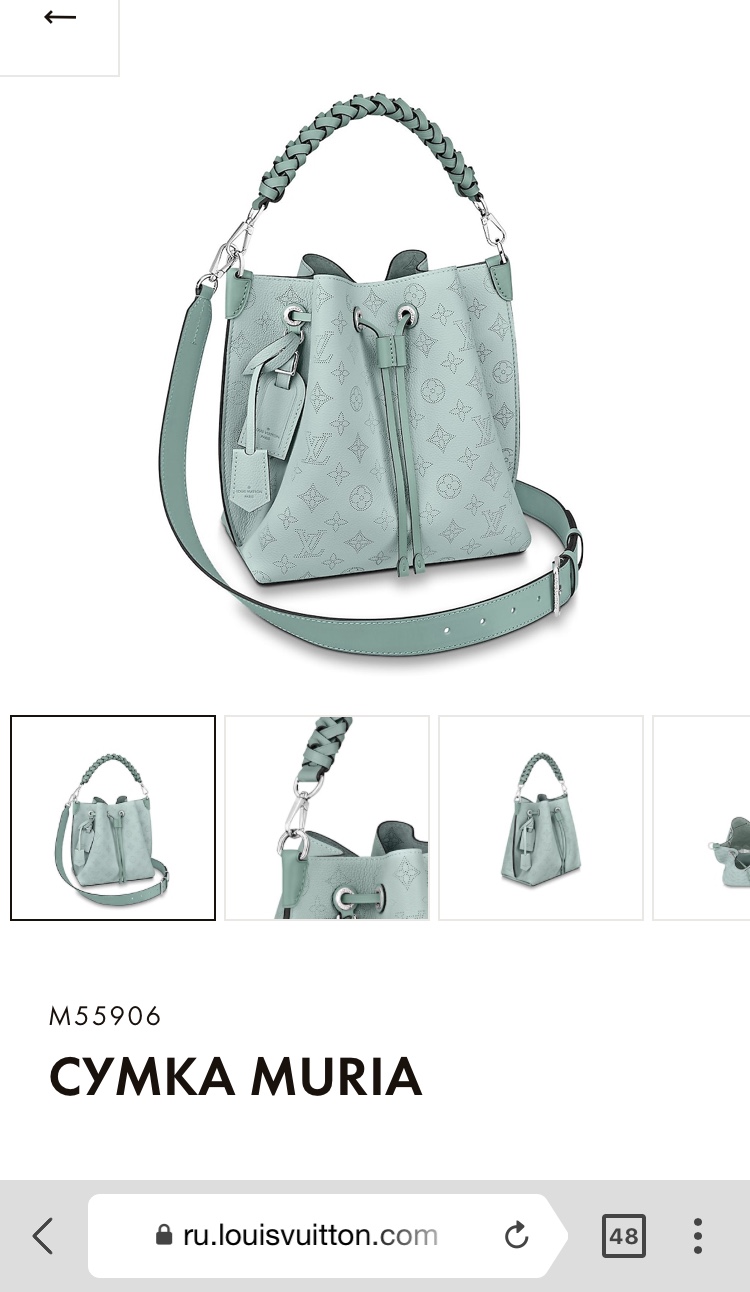Select the braided handle close-up thumbnail
This screenshot has height=1292, width=750.
pos(327,818)
